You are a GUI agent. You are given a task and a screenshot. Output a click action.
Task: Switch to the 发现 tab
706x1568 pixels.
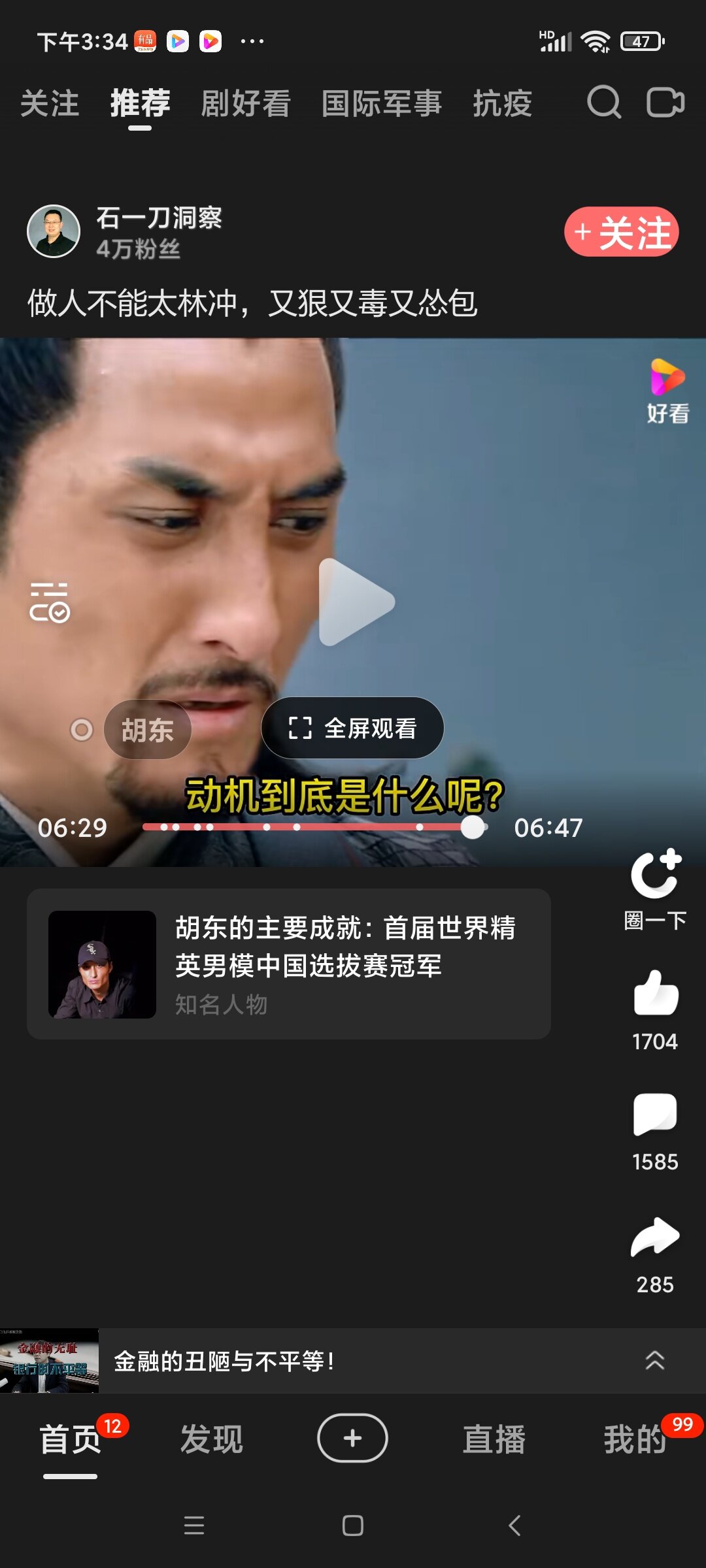(211, 1439)
